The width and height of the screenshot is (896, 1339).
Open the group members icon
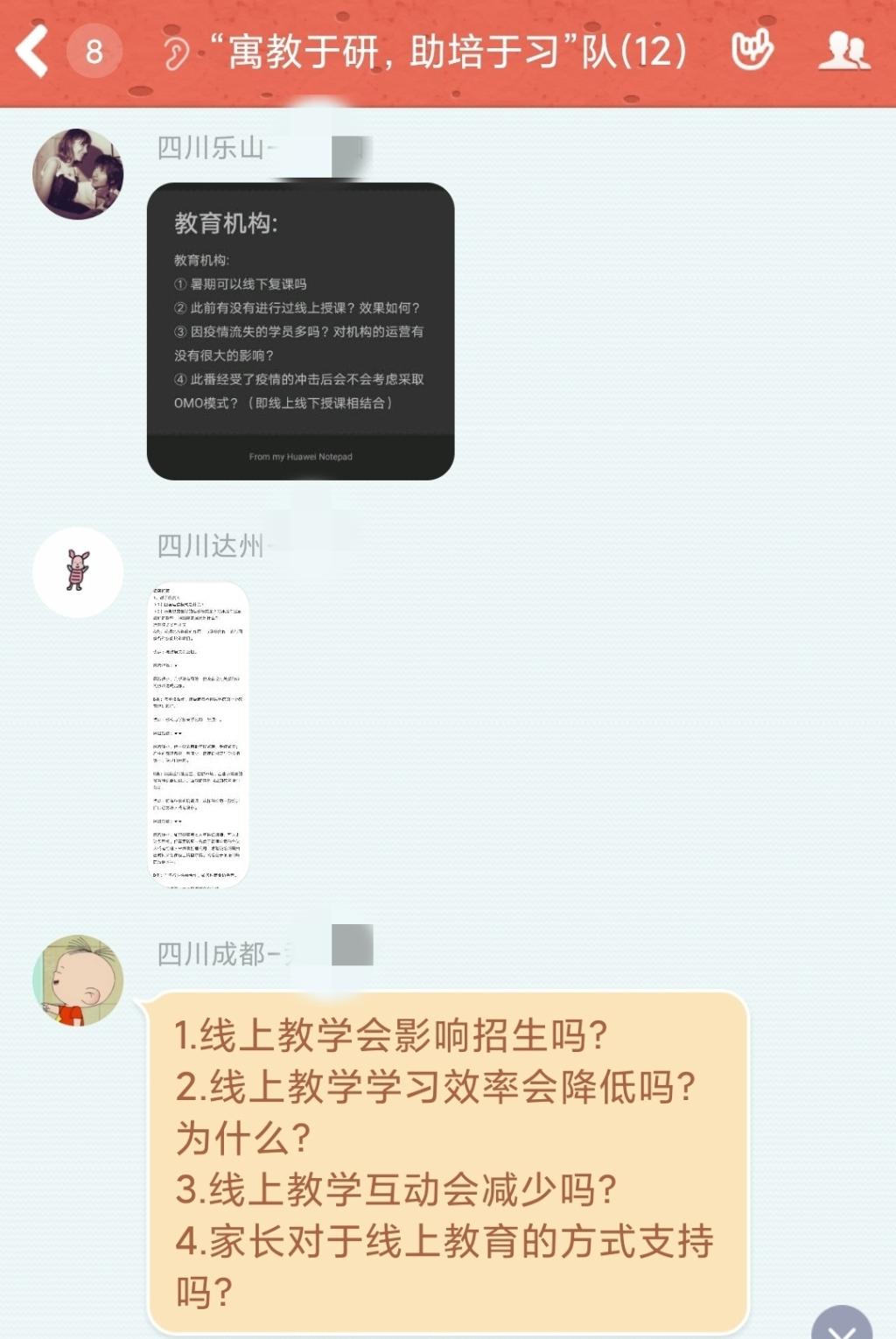843,51
